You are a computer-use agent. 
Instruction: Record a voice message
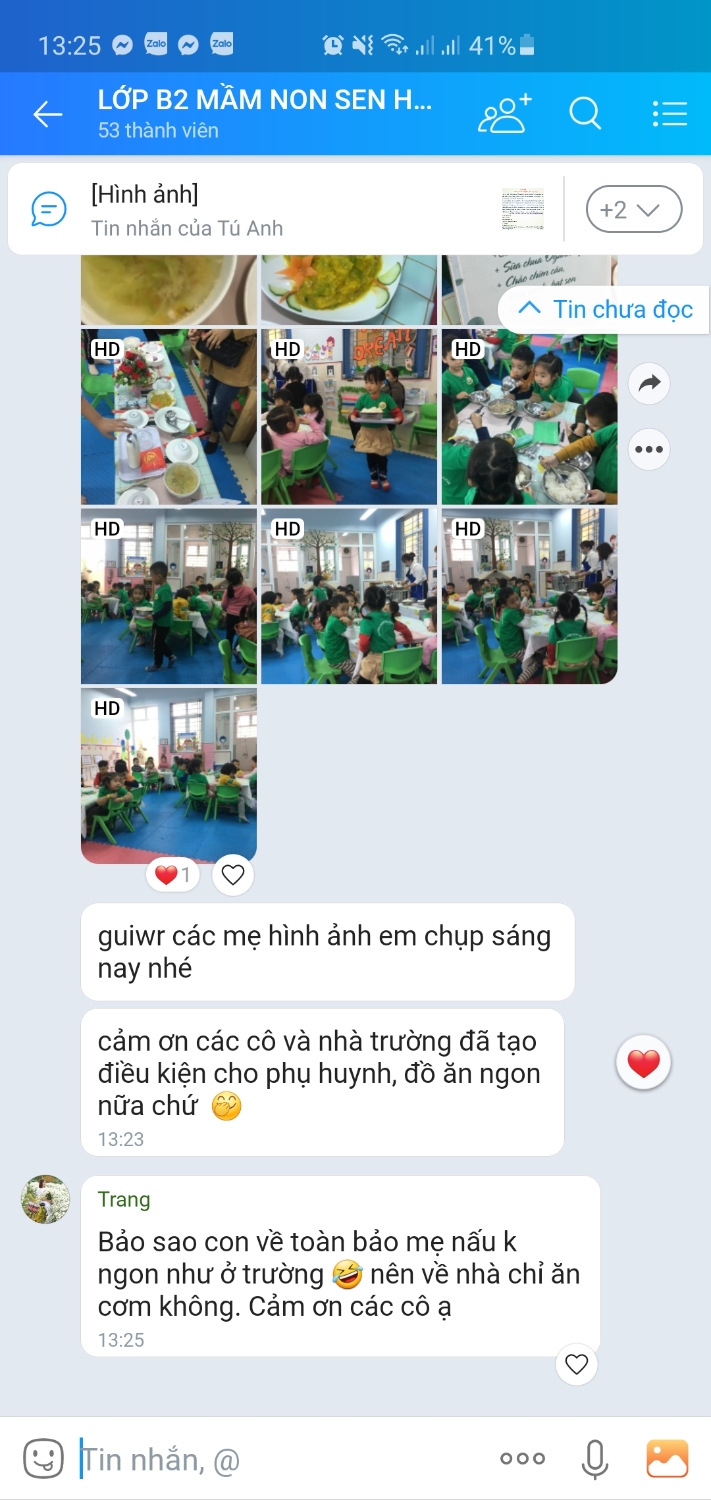(595, 1459)
